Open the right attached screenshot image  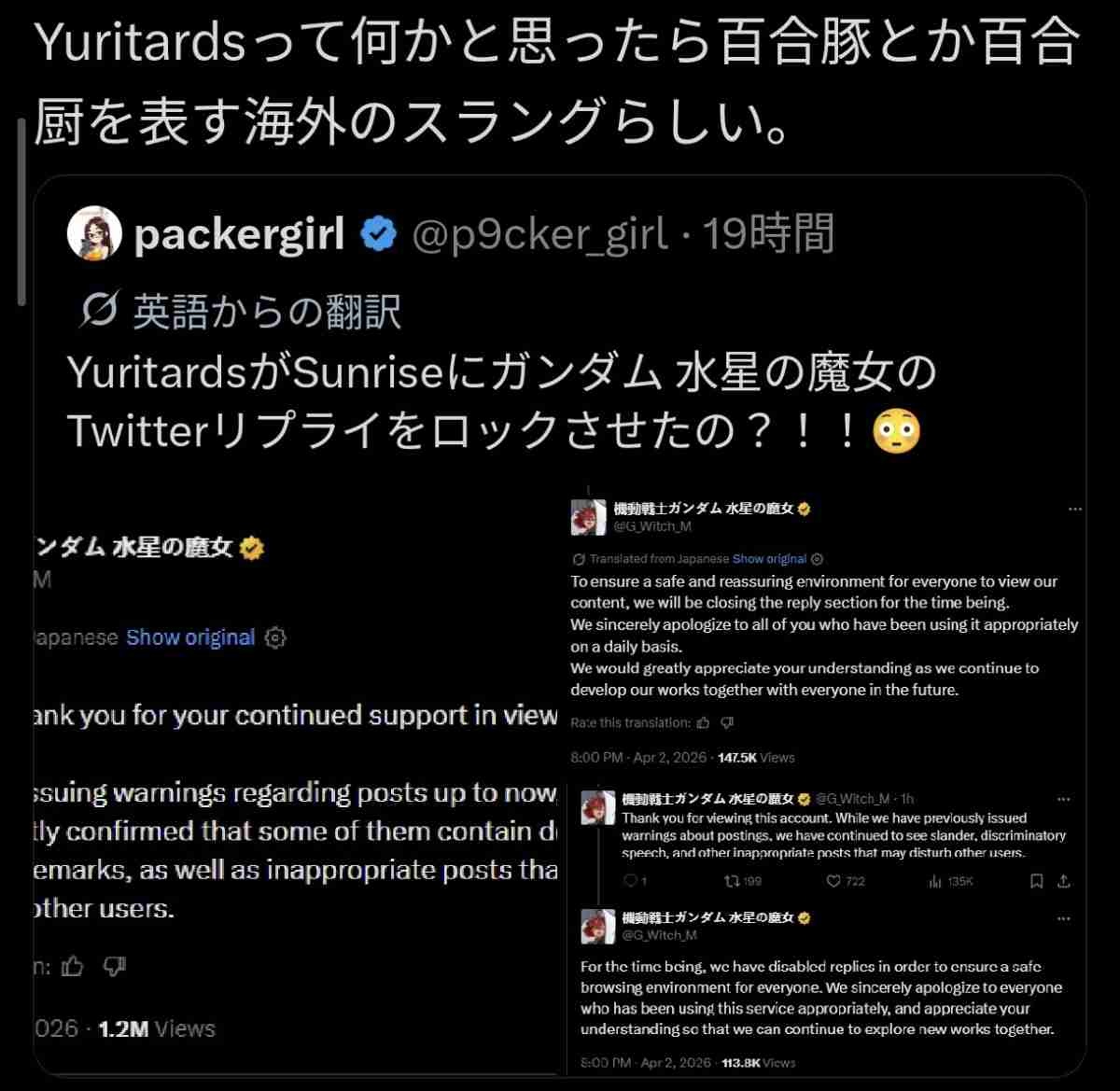coord(826,775)
